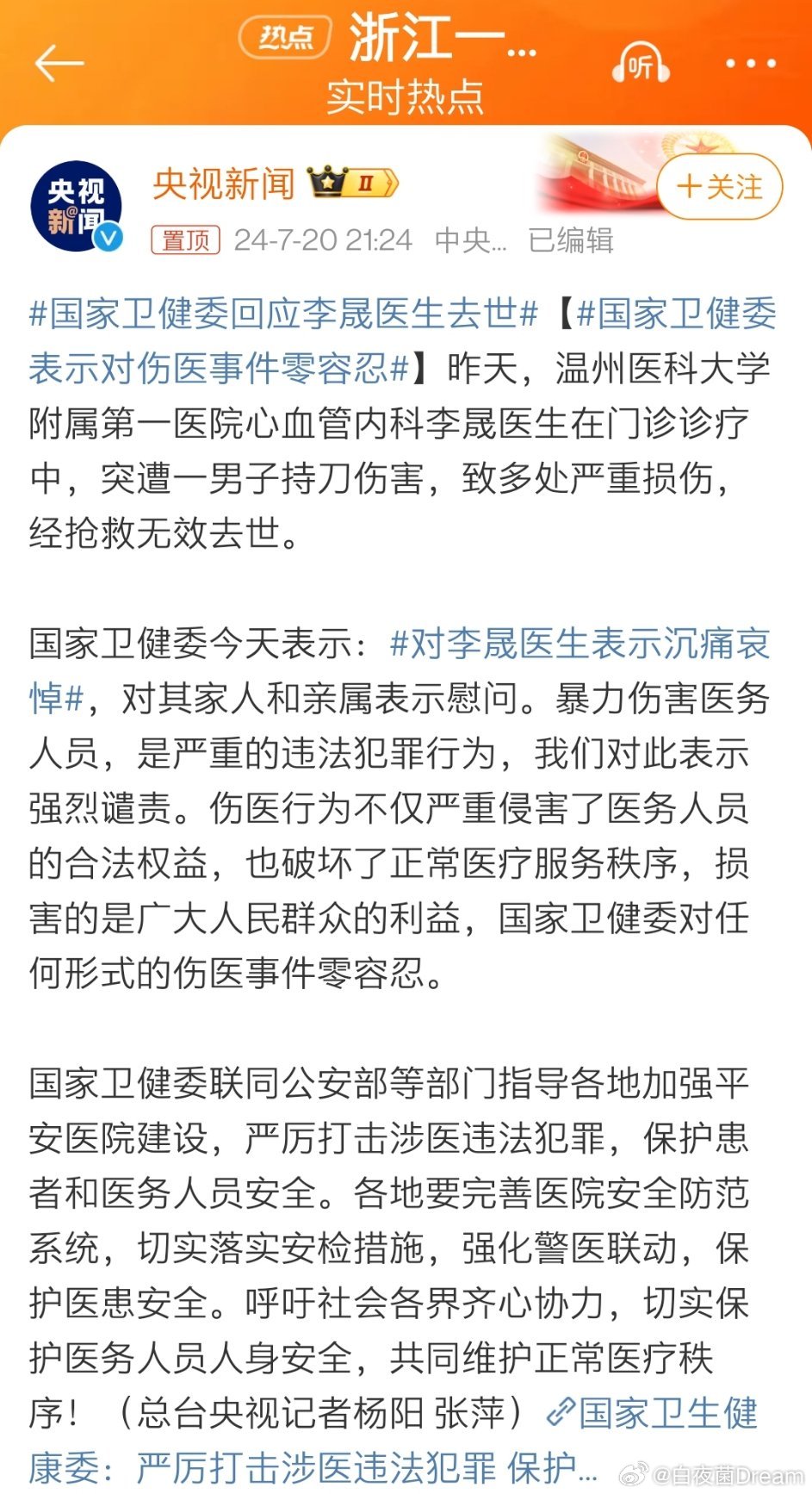Go back using the top-left arrow
The image size is (812, 1494).
coord(59,64)
